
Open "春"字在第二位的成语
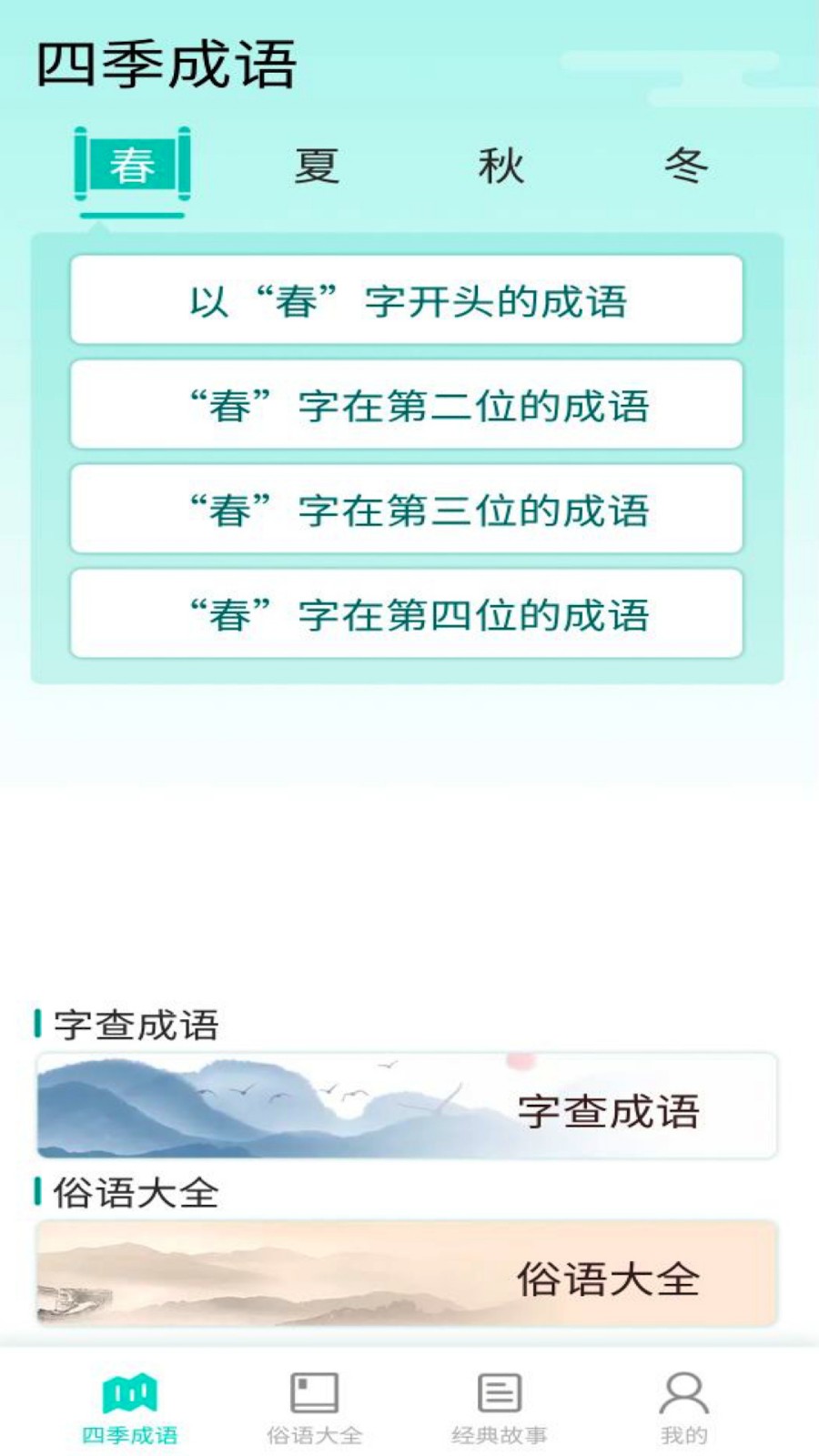coord(407,405)
